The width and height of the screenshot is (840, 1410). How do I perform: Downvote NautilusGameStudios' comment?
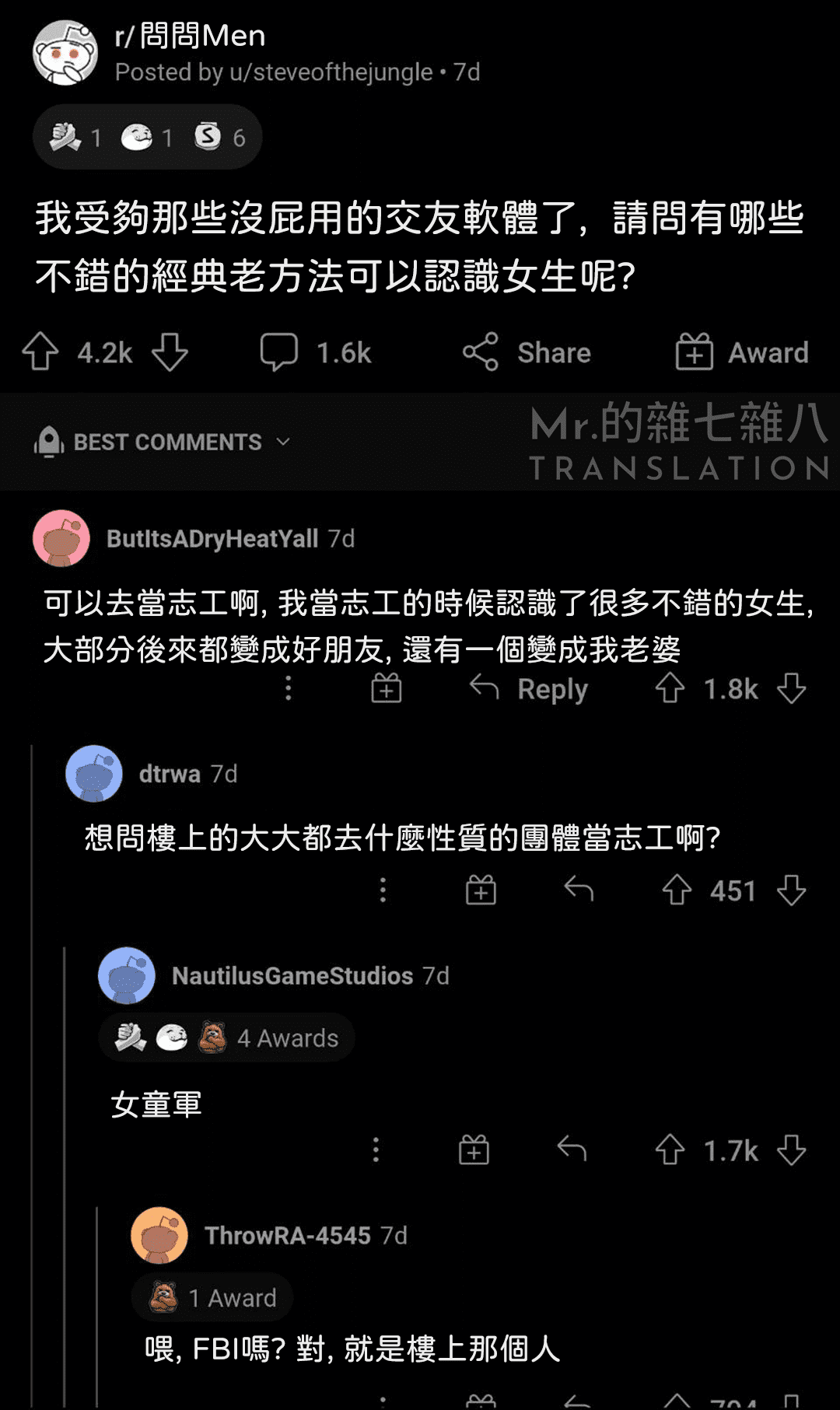click(x=792, y=1149)
